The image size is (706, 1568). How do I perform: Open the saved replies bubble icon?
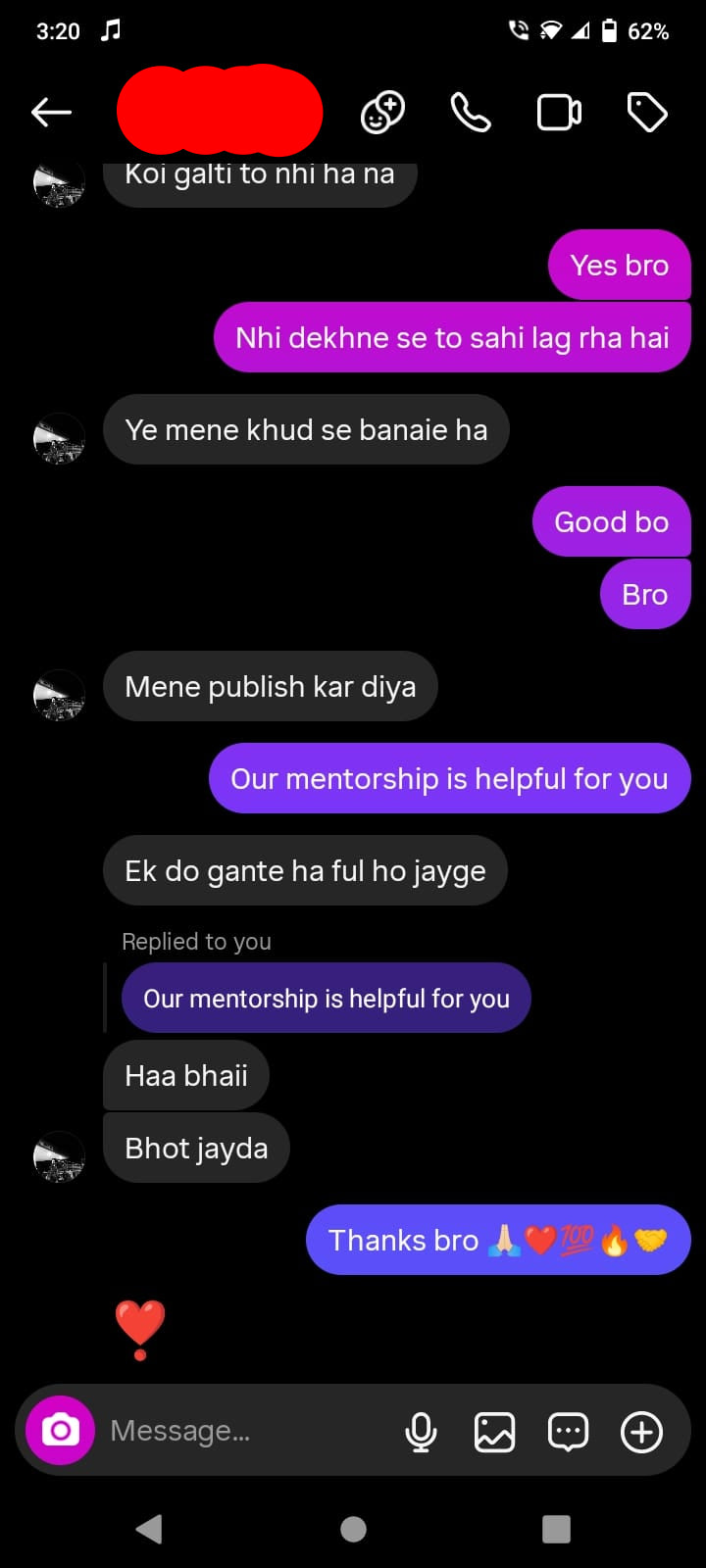(x=568, y=1432)
